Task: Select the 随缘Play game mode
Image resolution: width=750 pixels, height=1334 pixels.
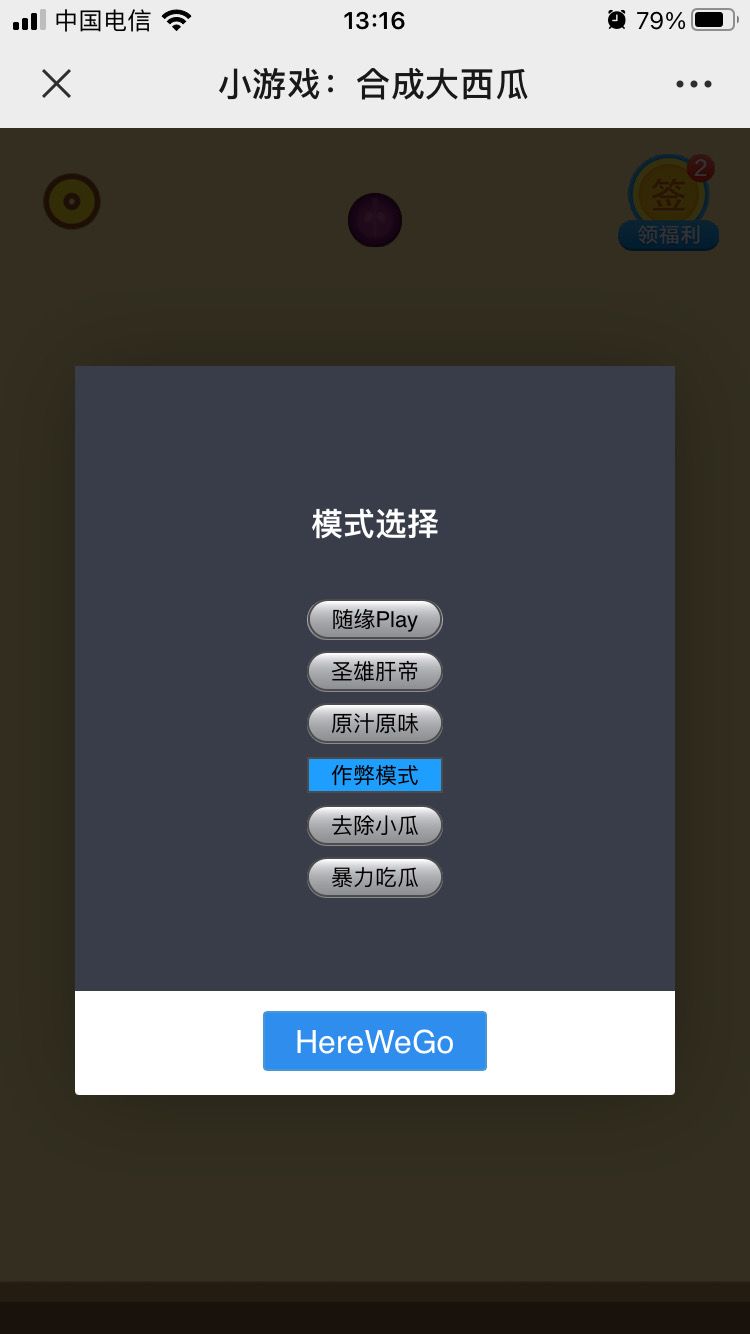Action: pos(375,620)
